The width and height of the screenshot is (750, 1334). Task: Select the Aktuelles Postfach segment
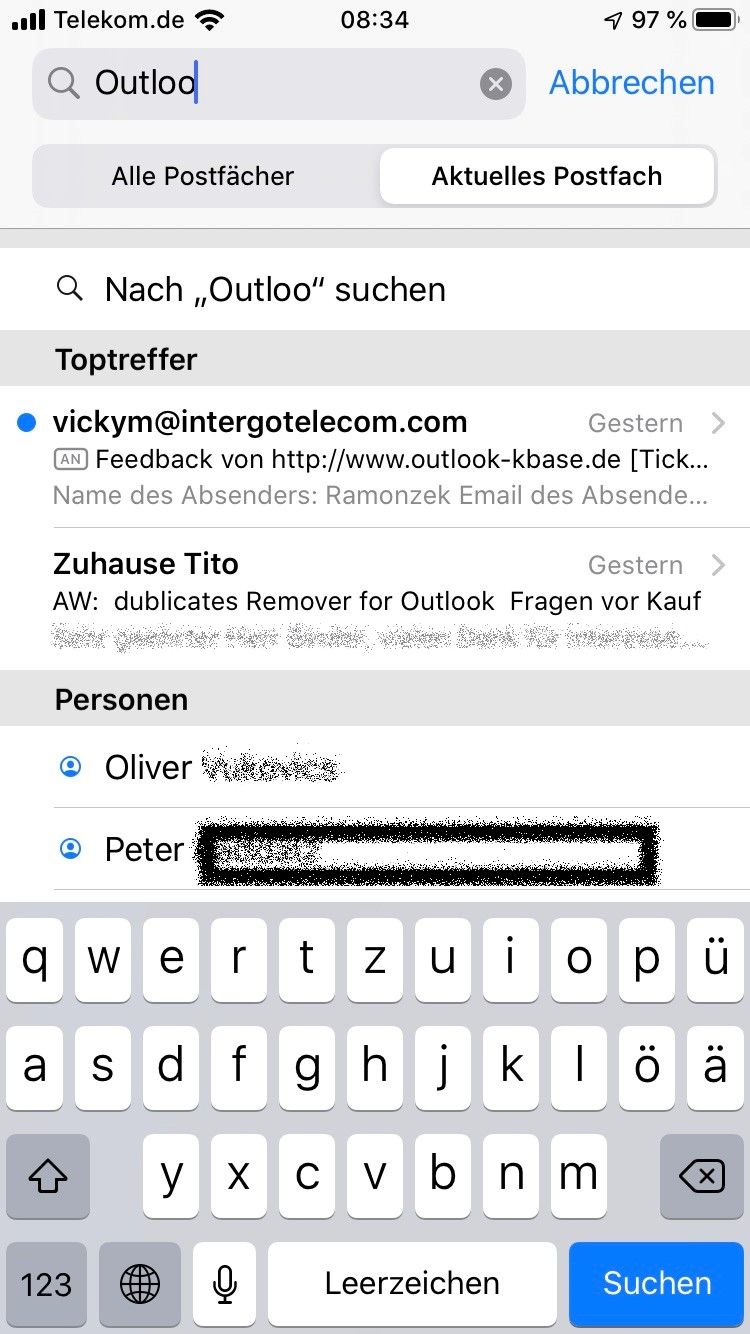pos(547,176)
